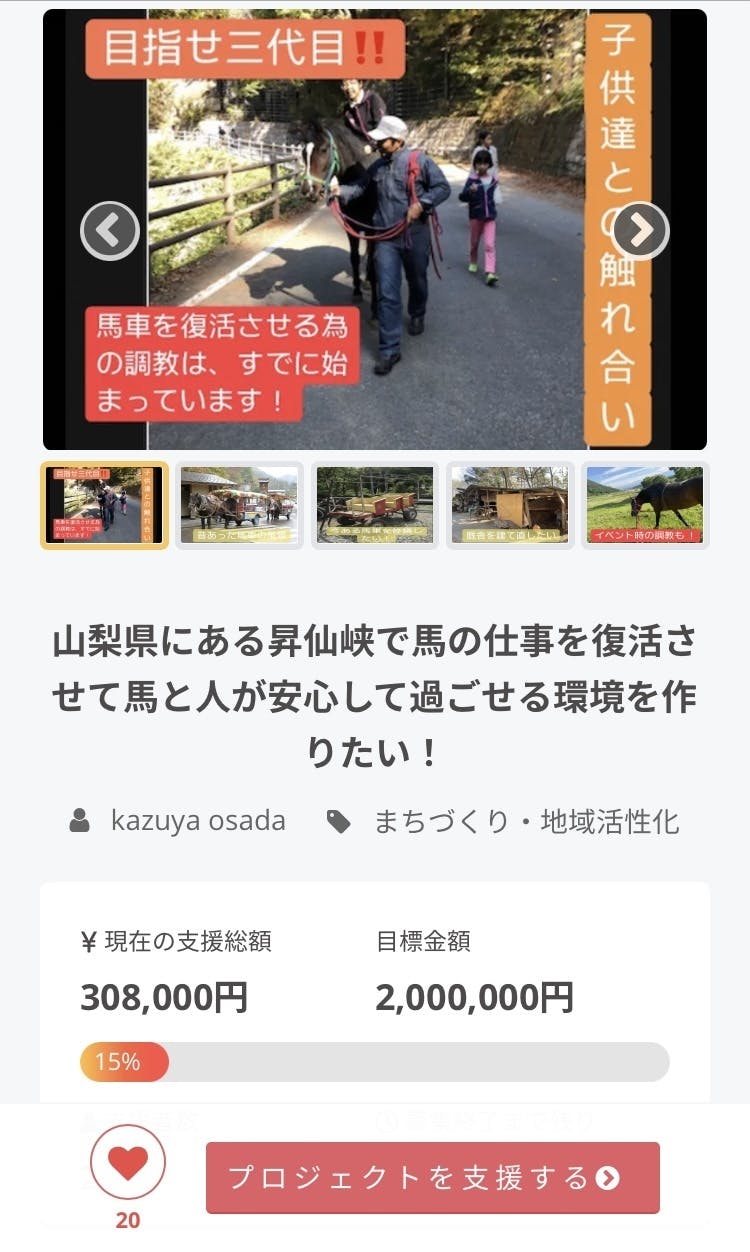The image size is (750, 1252).
Task: Select the second thumbnail, the horse carriage street
Action: (240, 505)
